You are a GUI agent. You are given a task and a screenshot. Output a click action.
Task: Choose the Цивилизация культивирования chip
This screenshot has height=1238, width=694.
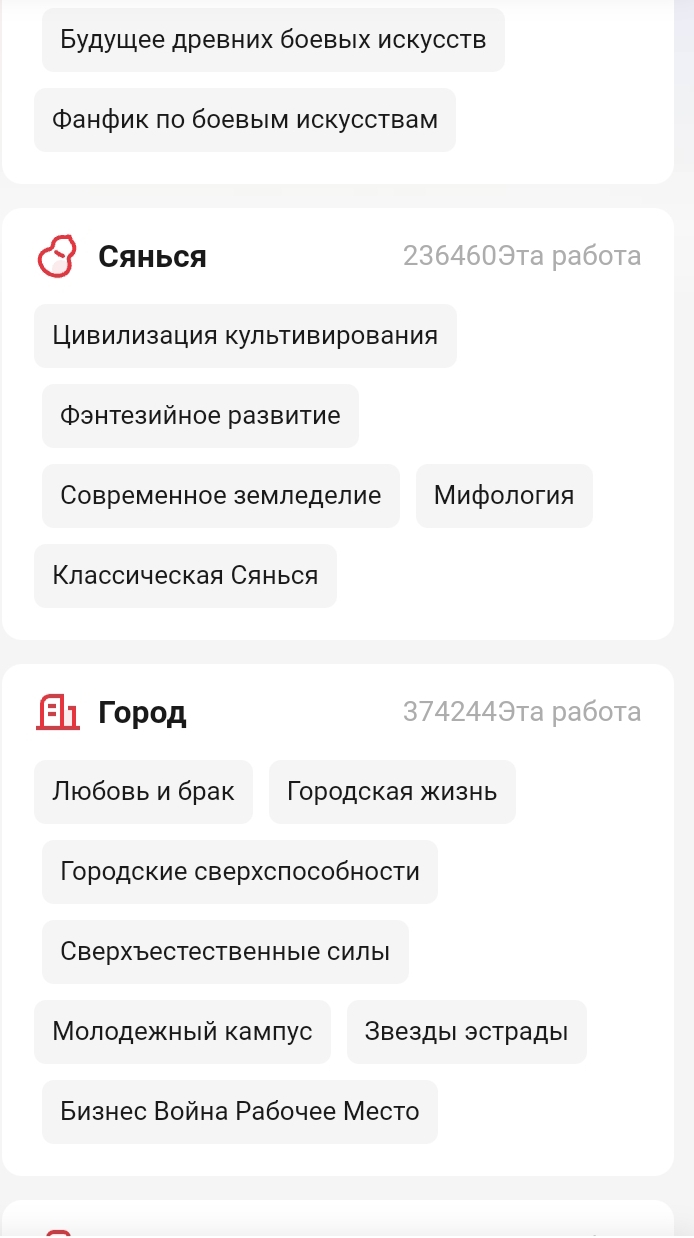tap(245, 336)
